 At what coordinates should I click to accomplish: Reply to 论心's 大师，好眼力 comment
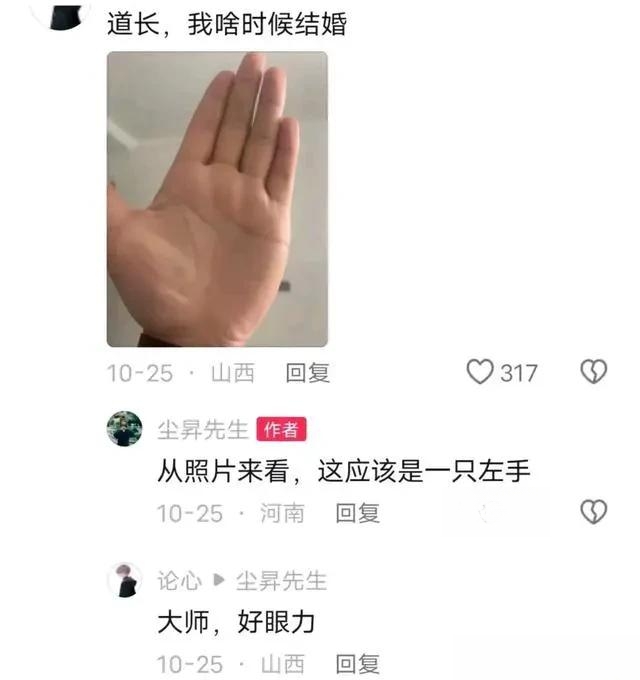point(357,664)
